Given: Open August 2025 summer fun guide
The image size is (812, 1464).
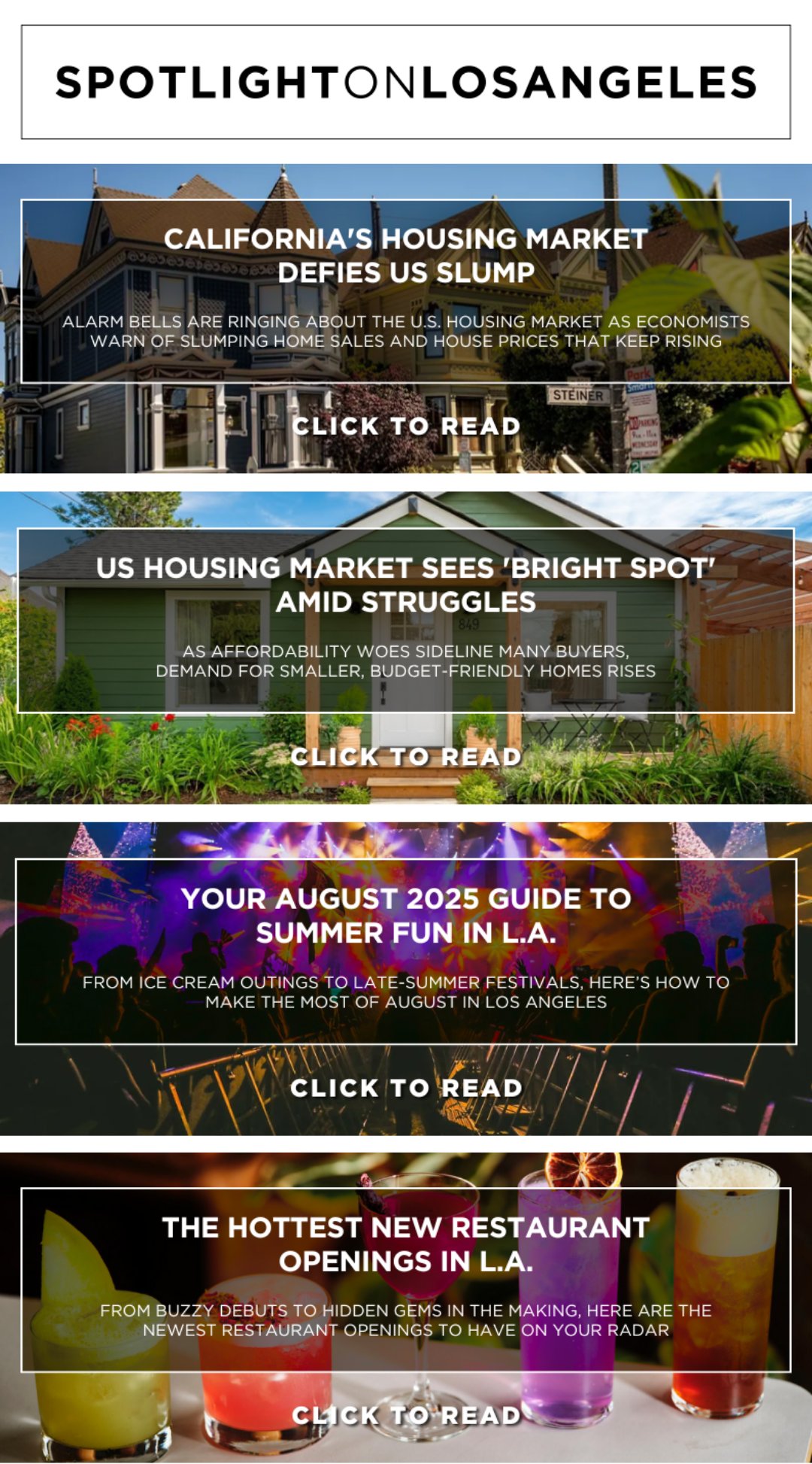Looking at the screenshot, I should click(406, 1087).
